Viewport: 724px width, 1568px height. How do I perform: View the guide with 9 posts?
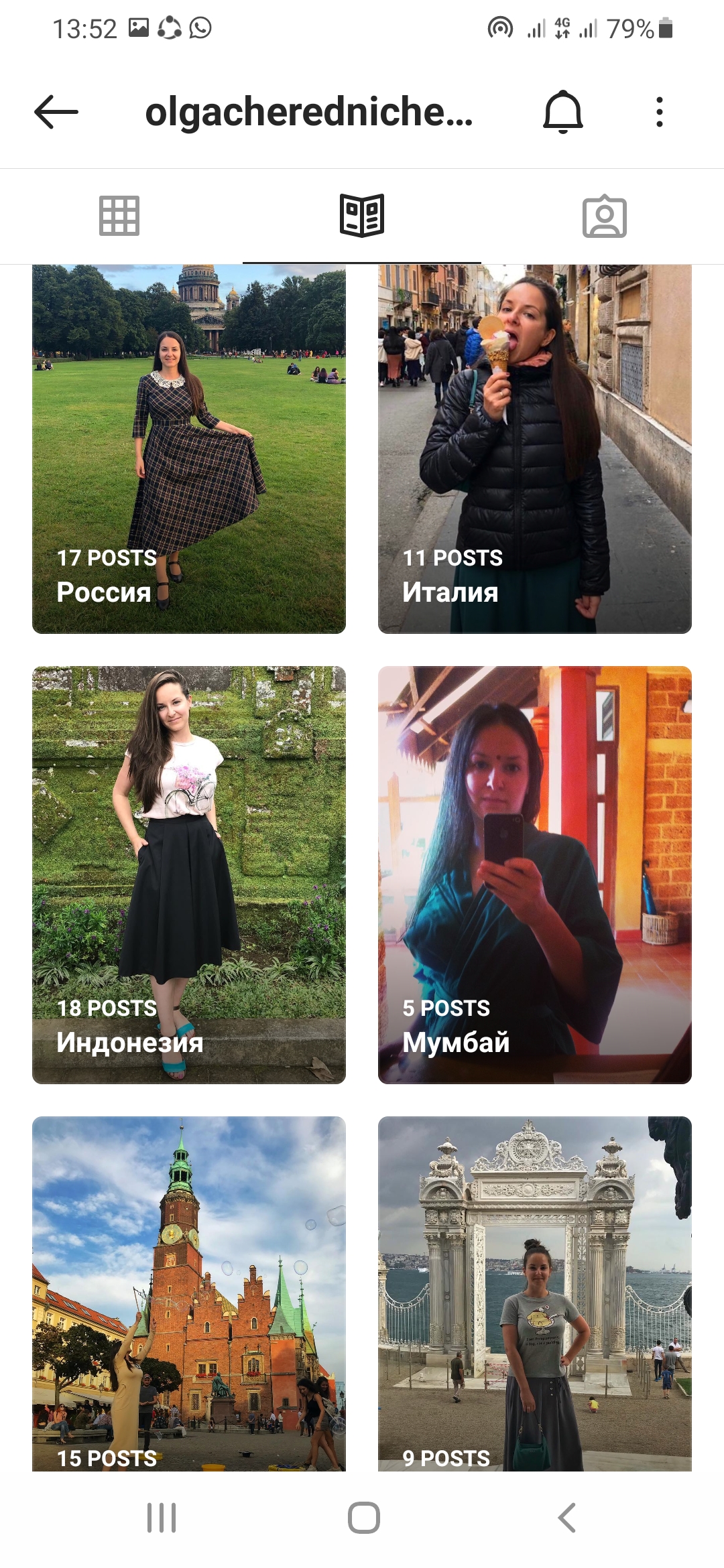(x=534, y=1293)
